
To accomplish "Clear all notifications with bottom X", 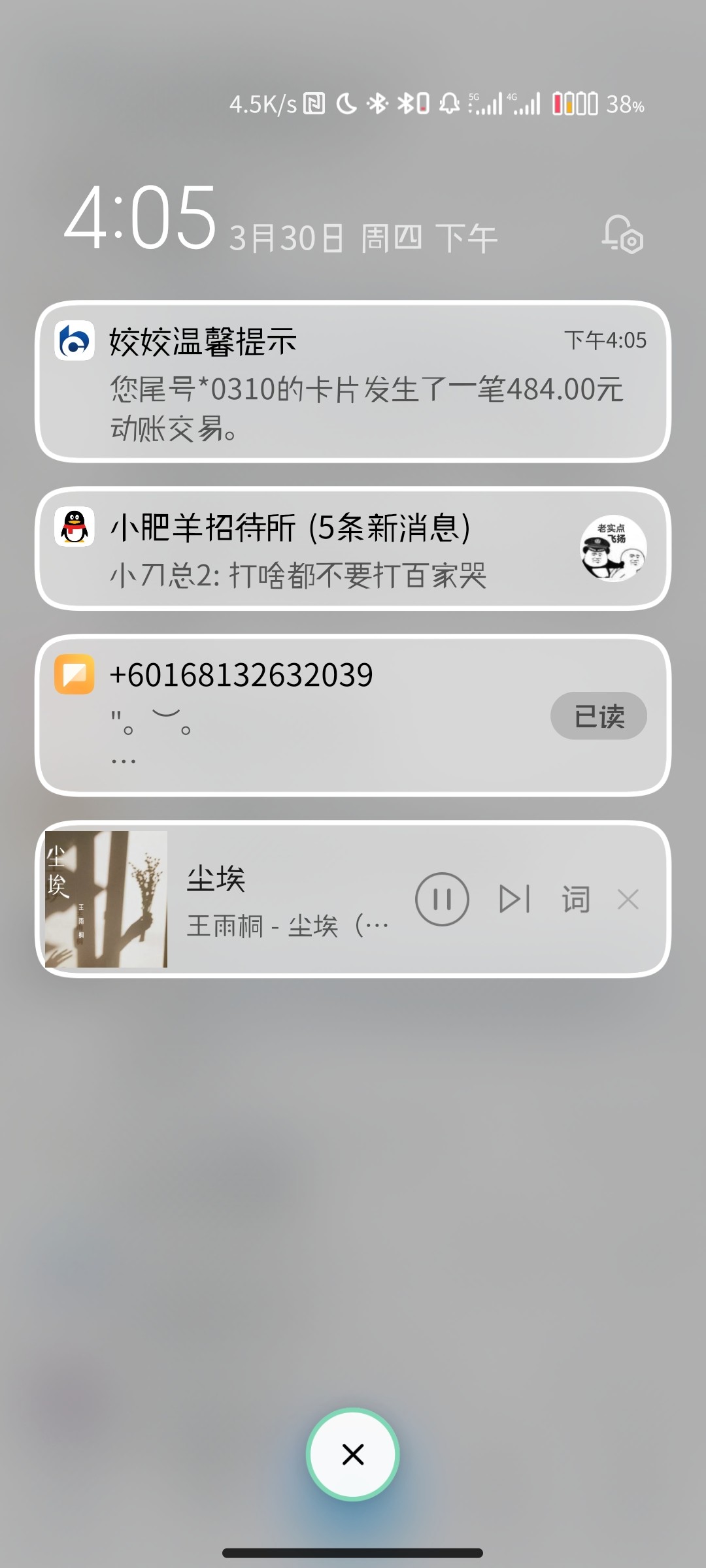I will [353, 1454].
